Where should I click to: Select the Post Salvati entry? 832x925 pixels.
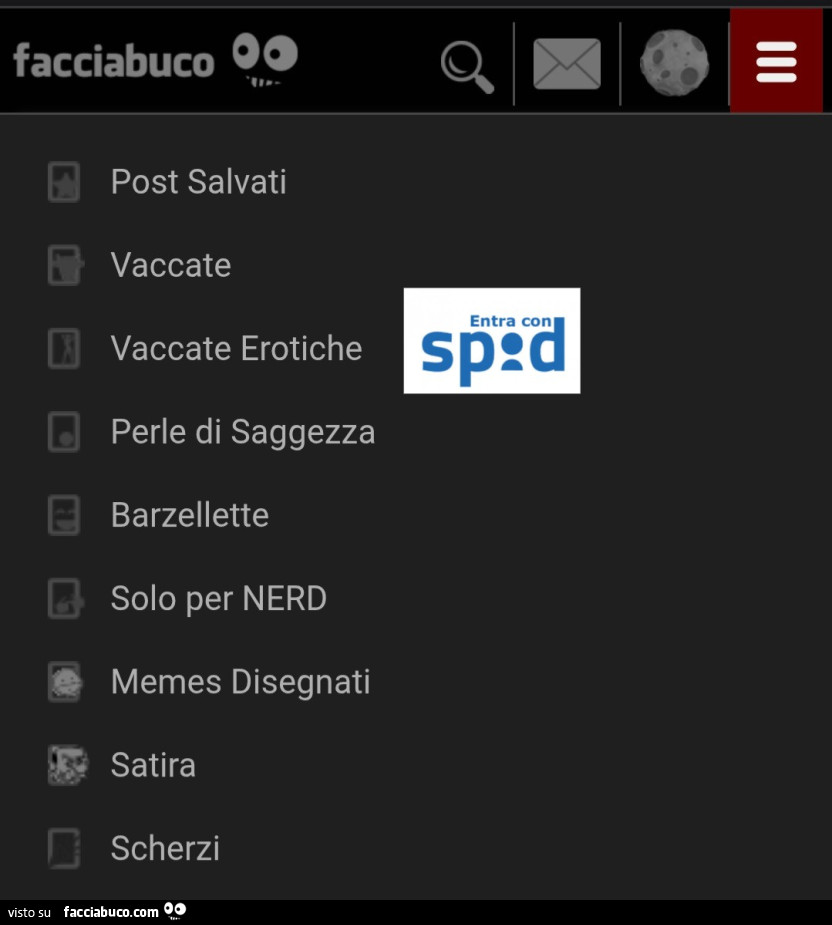coord(198,181)
